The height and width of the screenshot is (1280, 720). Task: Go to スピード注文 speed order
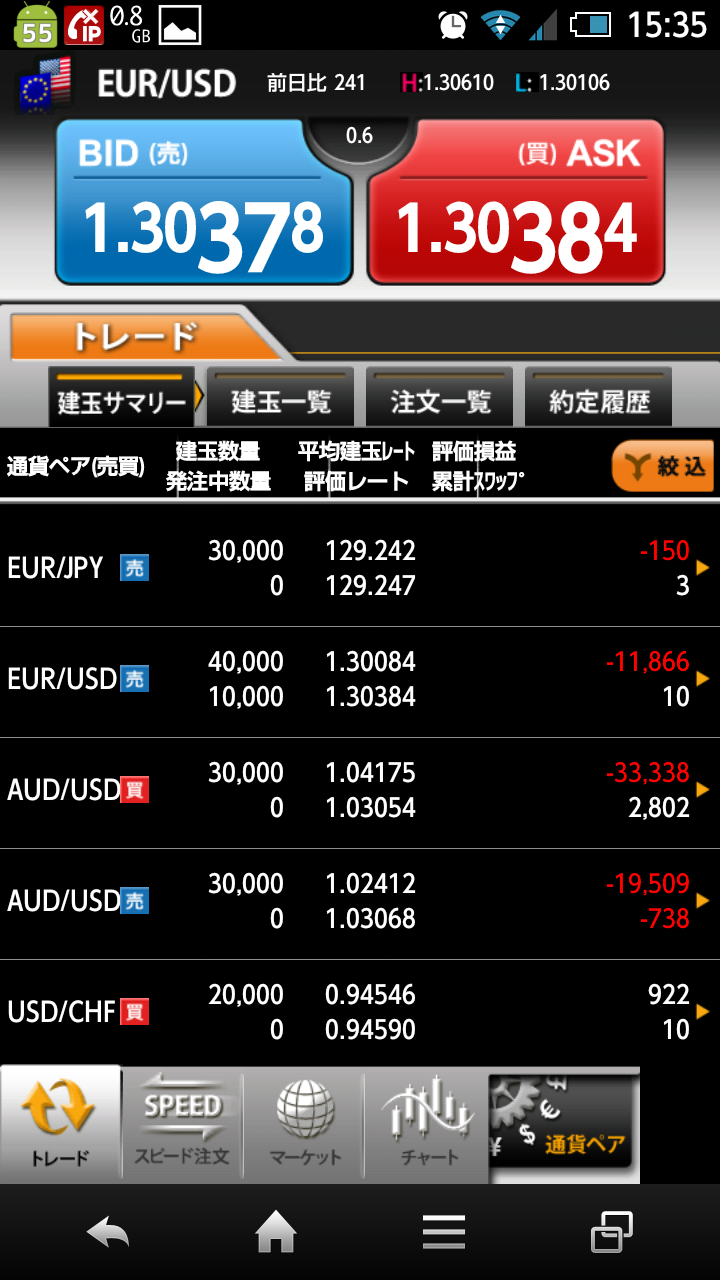pos(182,1127)
